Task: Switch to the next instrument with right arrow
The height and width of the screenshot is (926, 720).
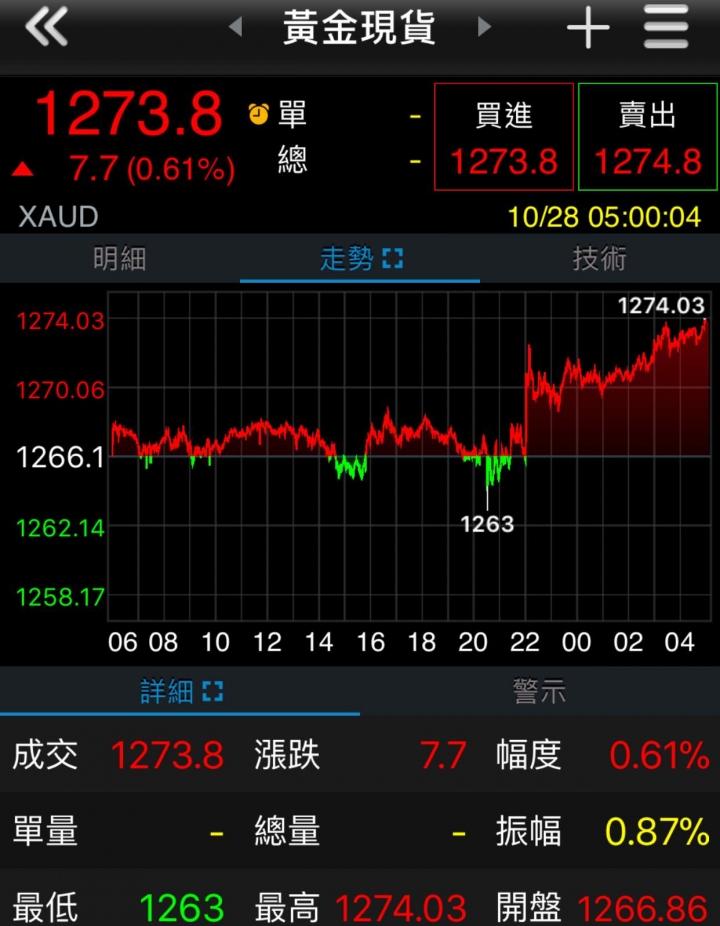Action: [485, 27]
